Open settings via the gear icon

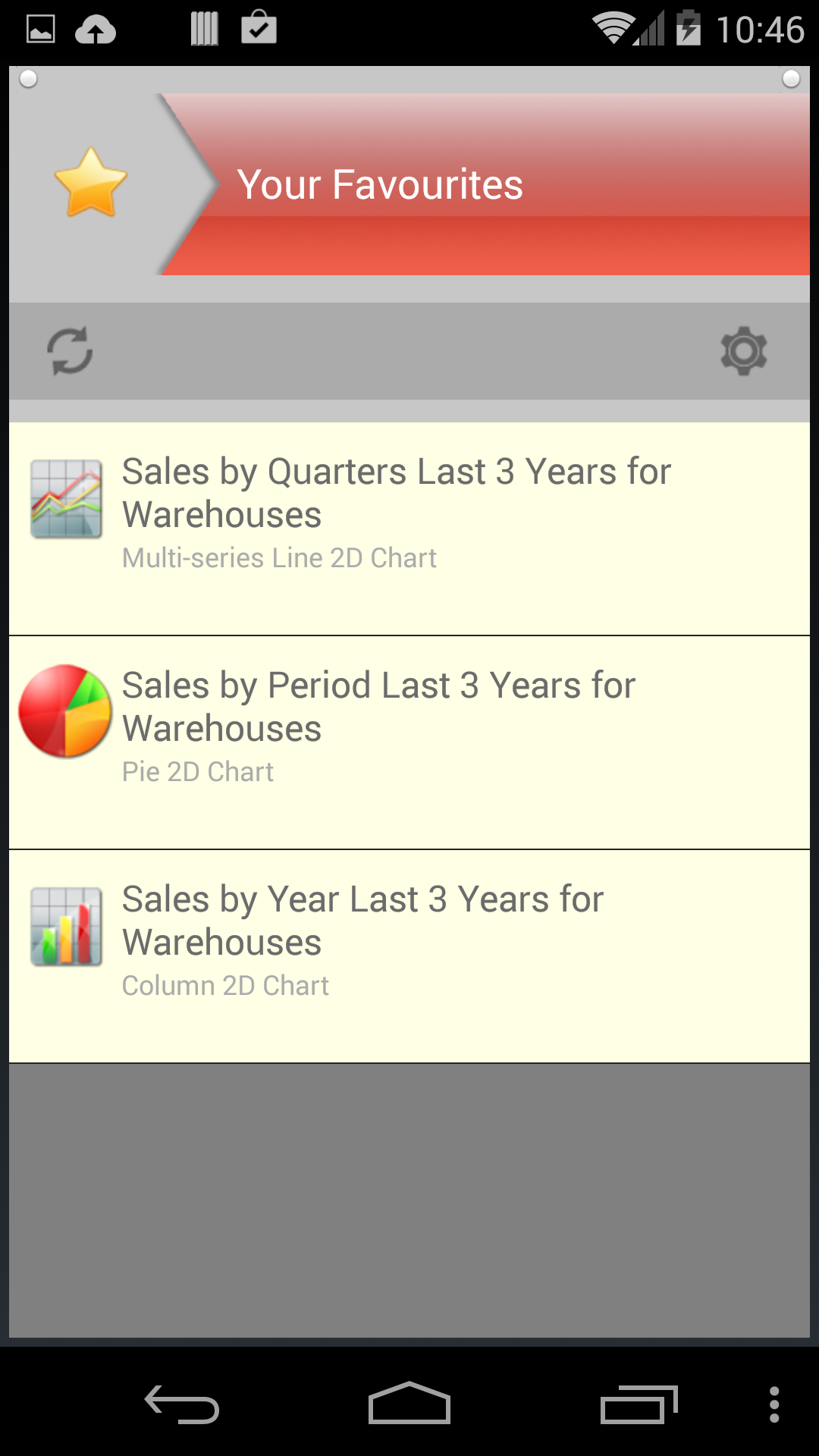point(744,351)
